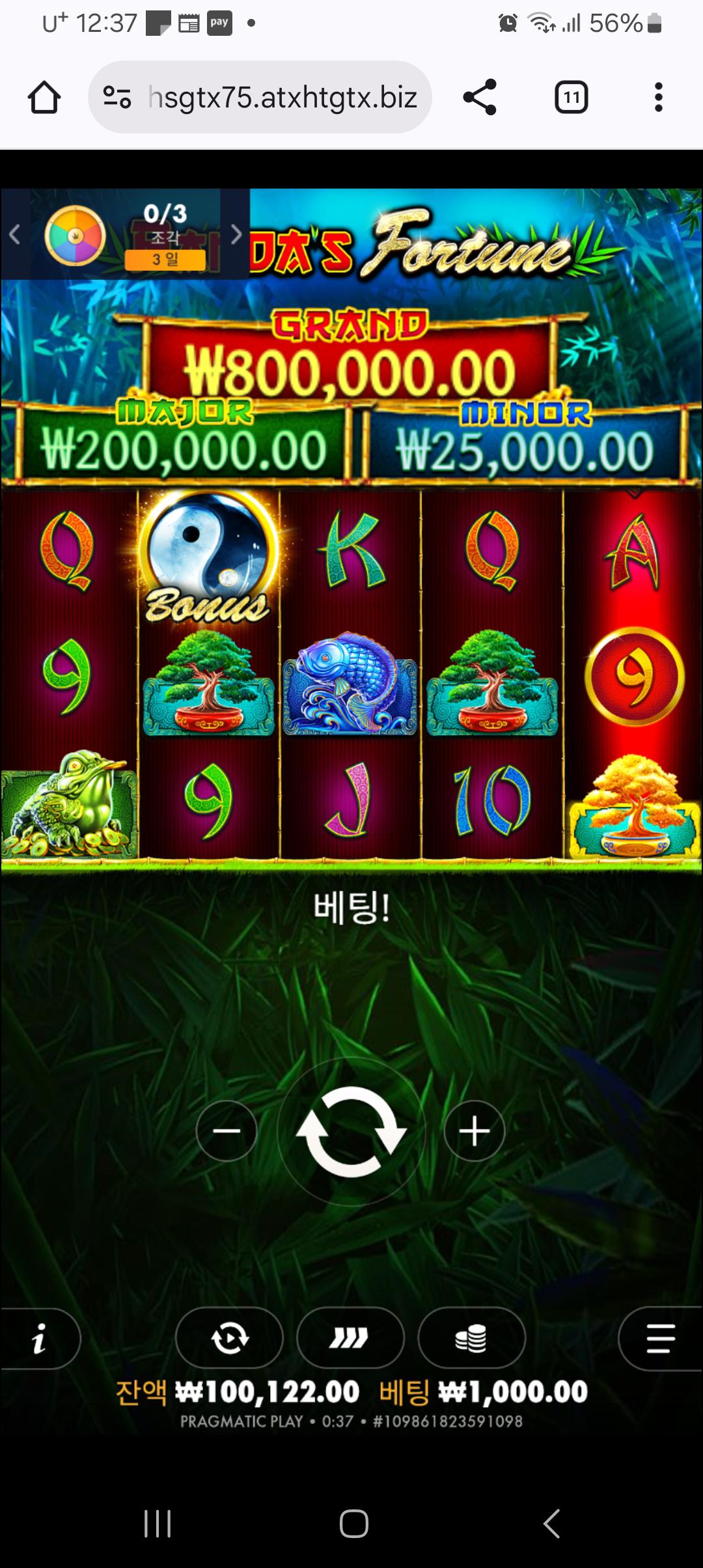Image resolution: width=703 pixels, height=1568 pixels.
Task: Open the game info panel
Action: (39, 1339)
